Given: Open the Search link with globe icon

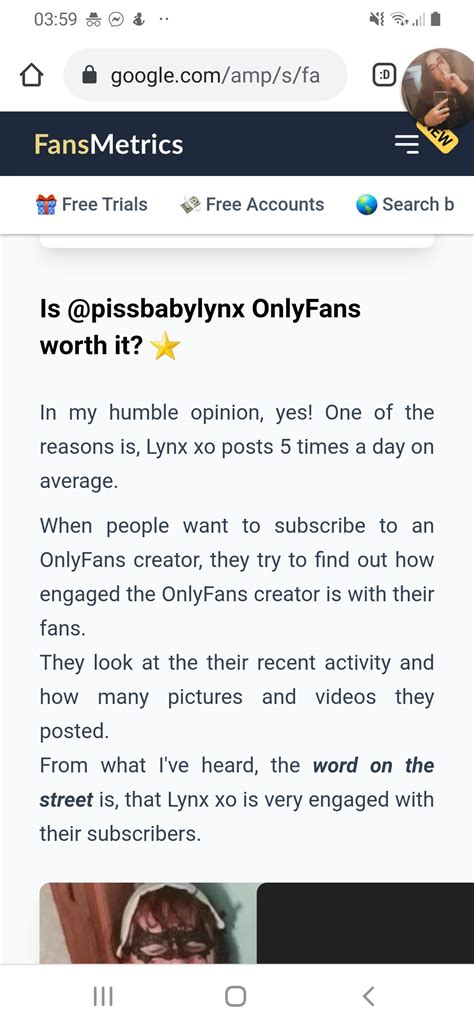Looking at the screenshot, I should (405, 204).
